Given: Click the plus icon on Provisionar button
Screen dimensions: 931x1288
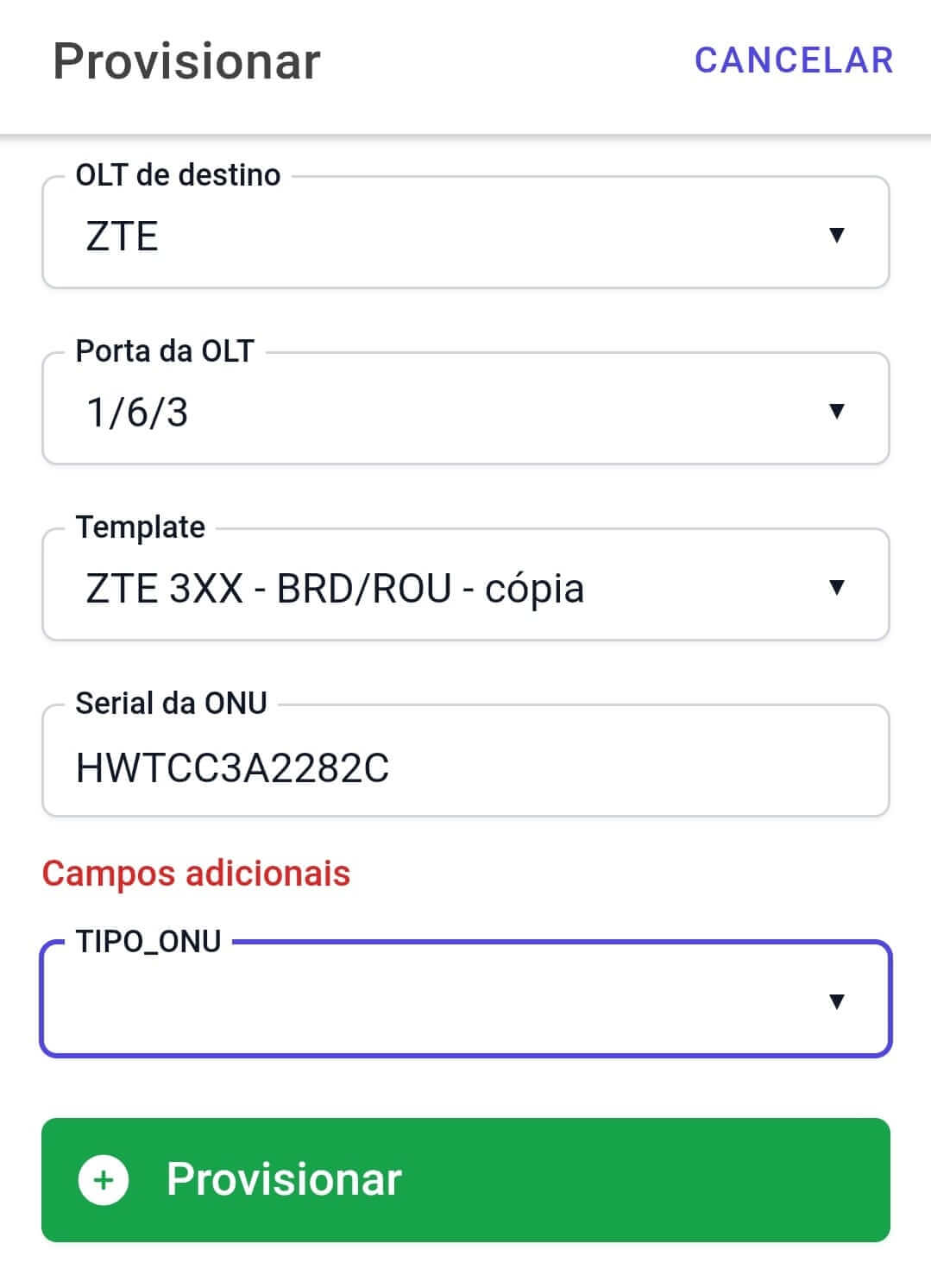Looking at the screenshot, I should point(103,1178).
